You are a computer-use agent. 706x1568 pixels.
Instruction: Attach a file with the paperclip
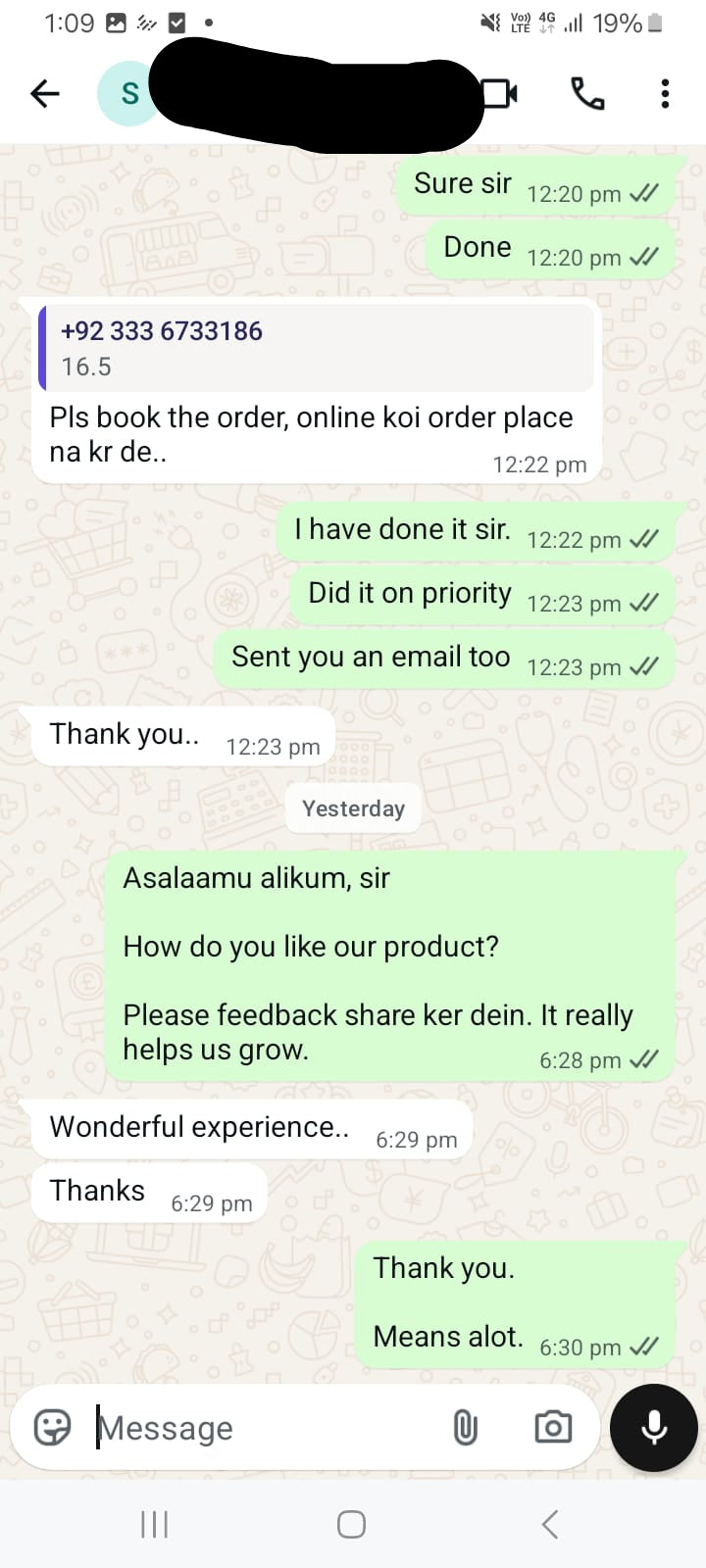click(465, 1428)
